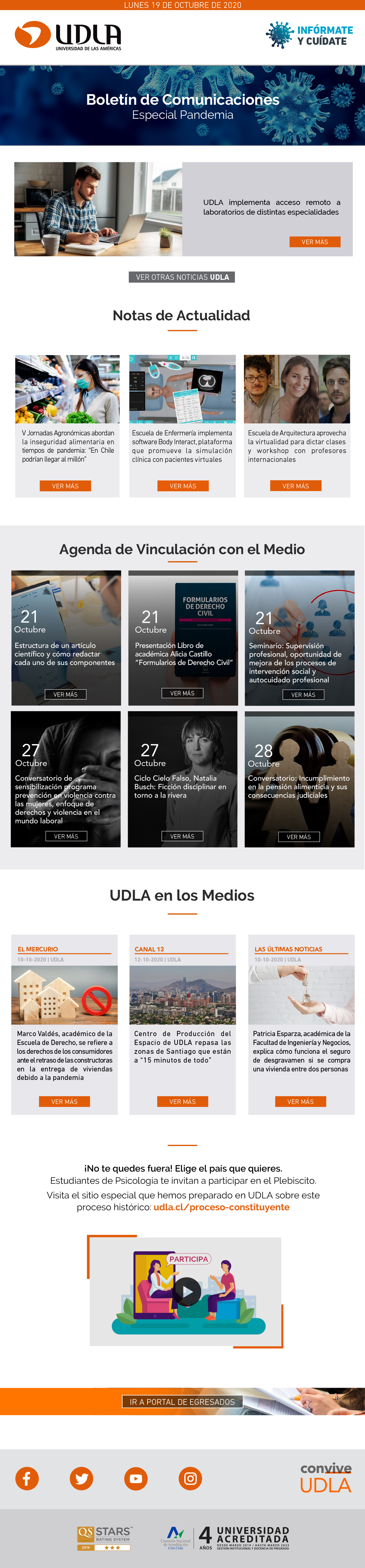365x1568 pixels.
Task: Open the 27 Octubre violencia contra las mujeres conversatorio
Action: coord(66,836)
